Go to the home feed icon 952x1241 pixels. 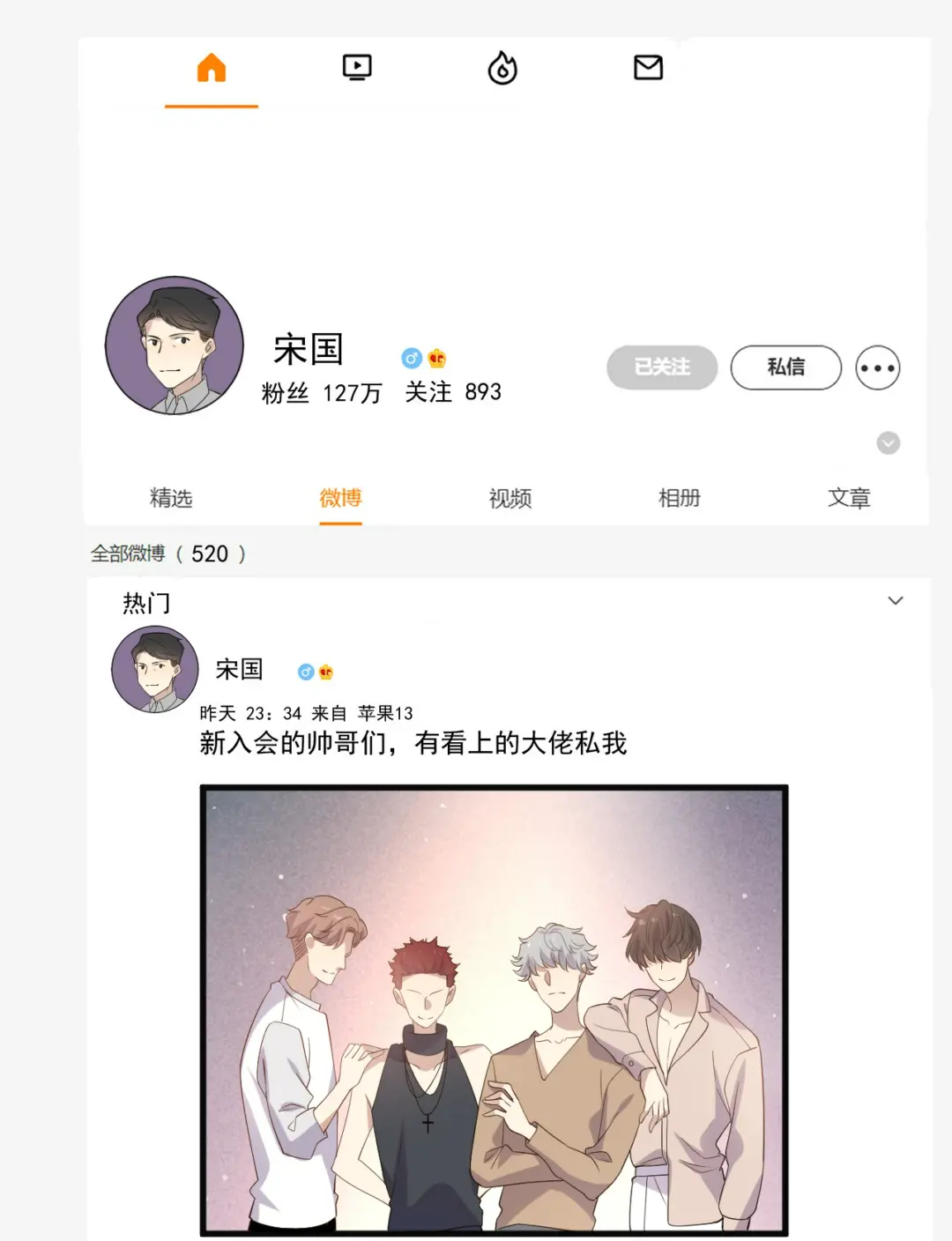coord(211,68)
